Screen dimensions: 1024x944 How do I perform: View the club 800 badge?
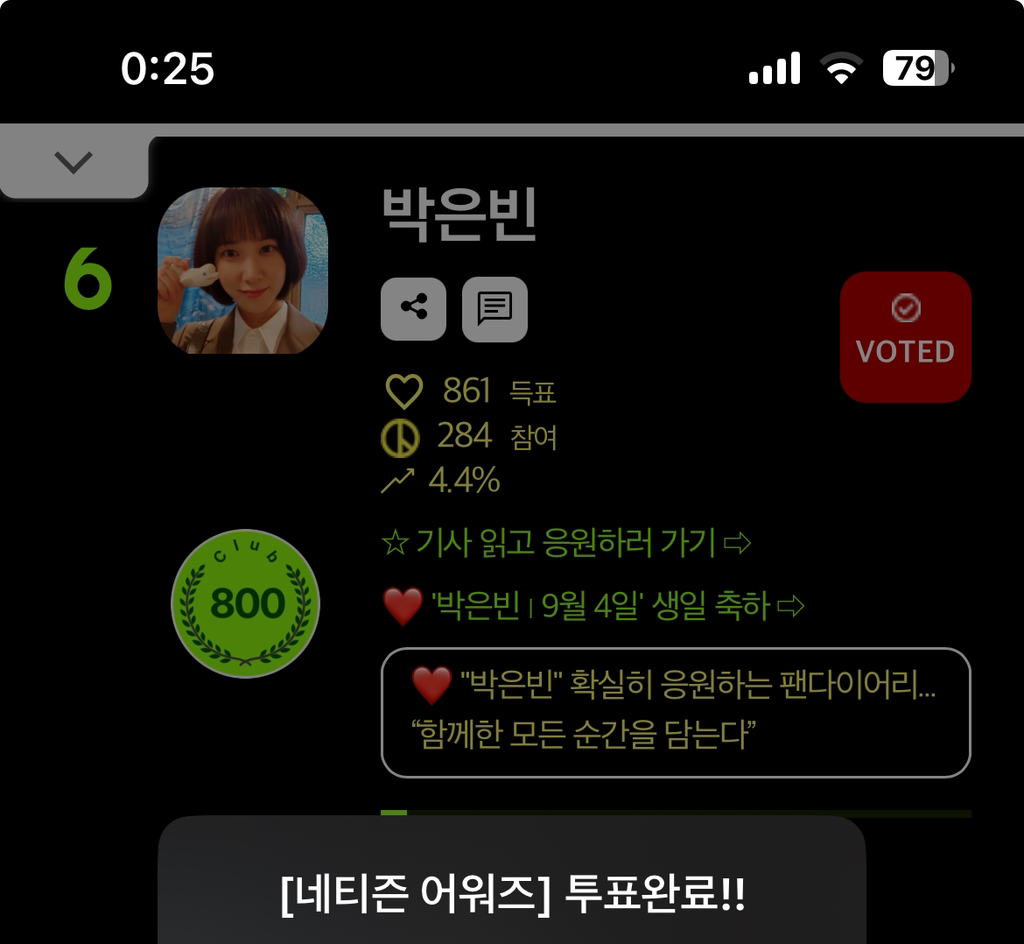[245, 603]
